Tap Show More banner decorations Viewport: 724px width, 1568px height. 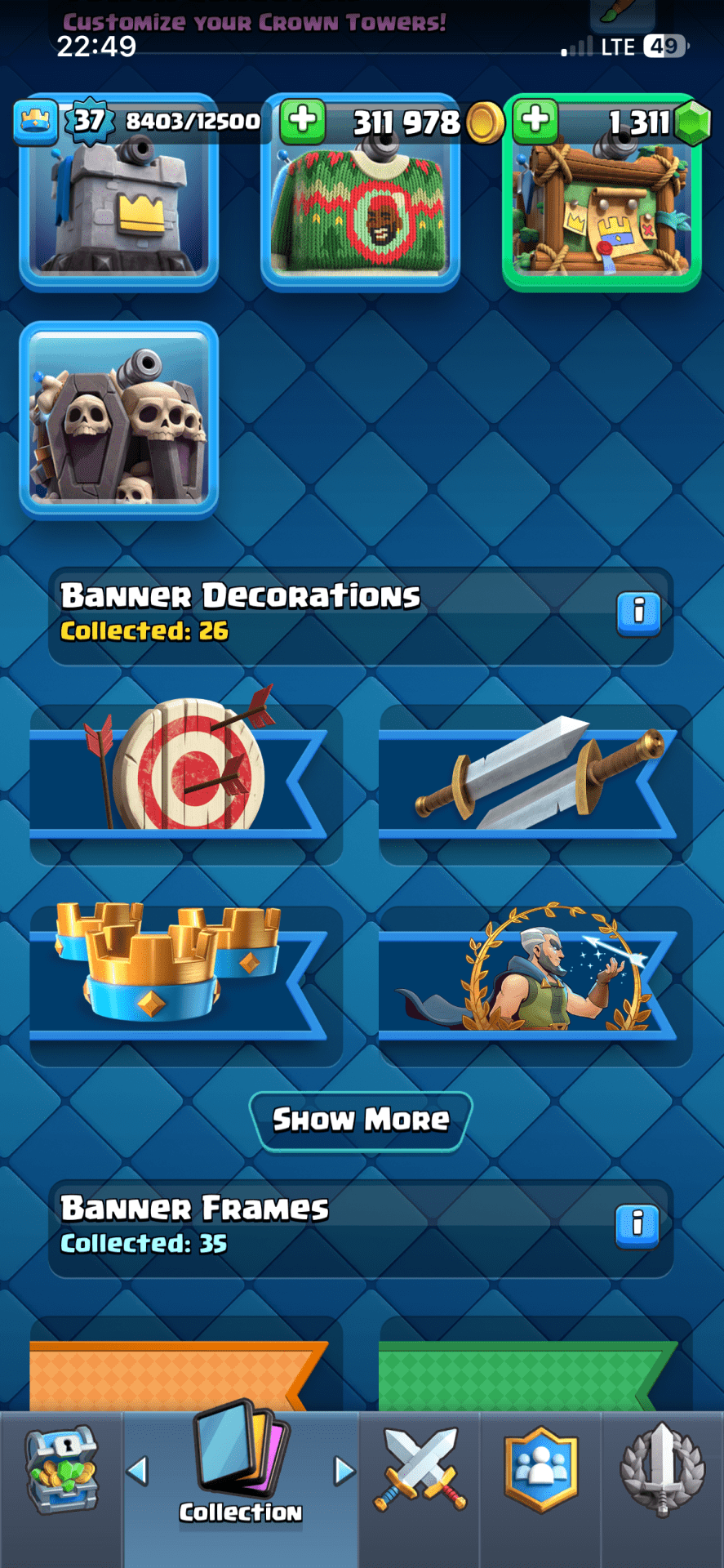point(361,1120)
